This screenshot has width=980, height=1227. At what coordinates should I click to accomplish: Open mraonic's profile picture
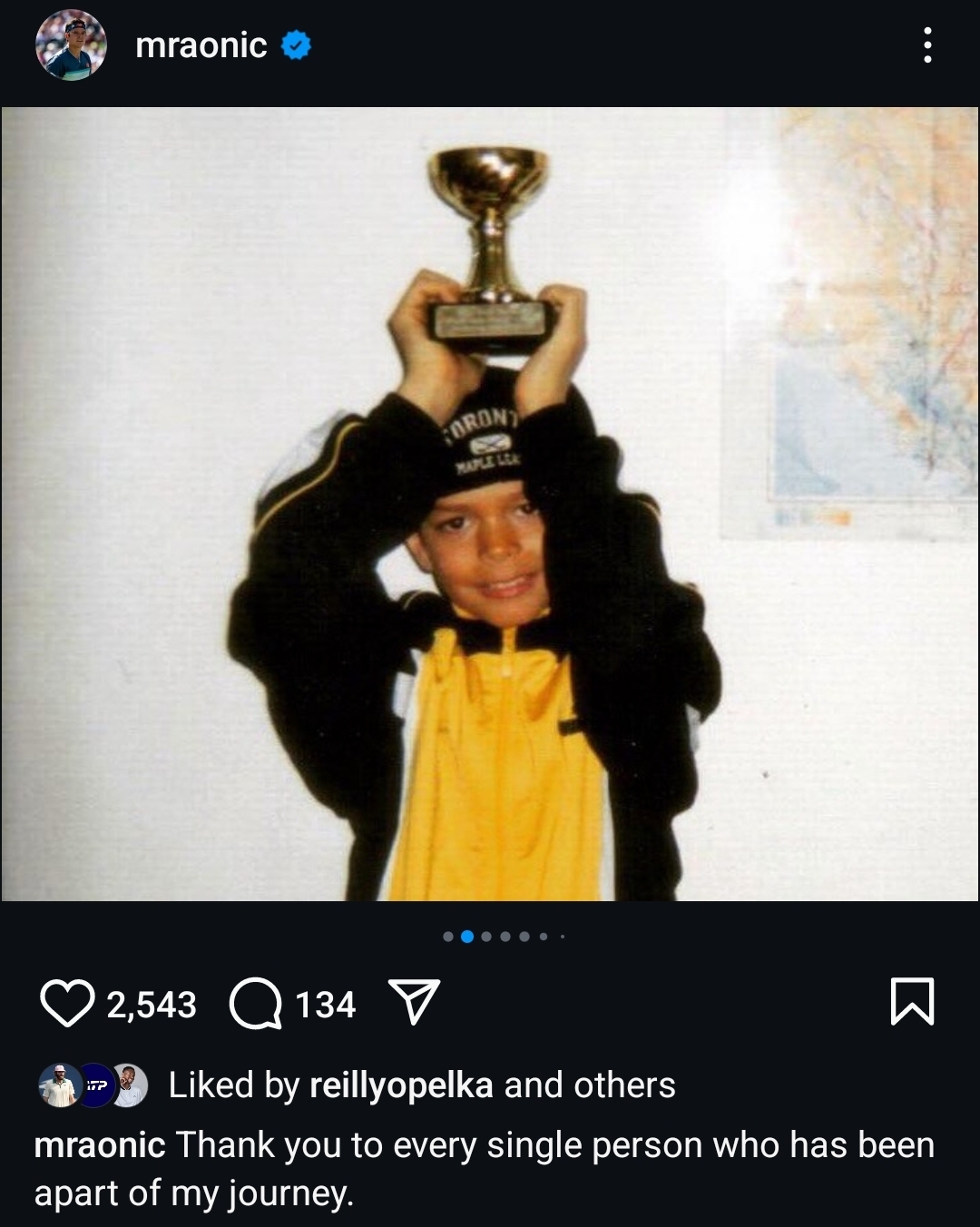71,45
